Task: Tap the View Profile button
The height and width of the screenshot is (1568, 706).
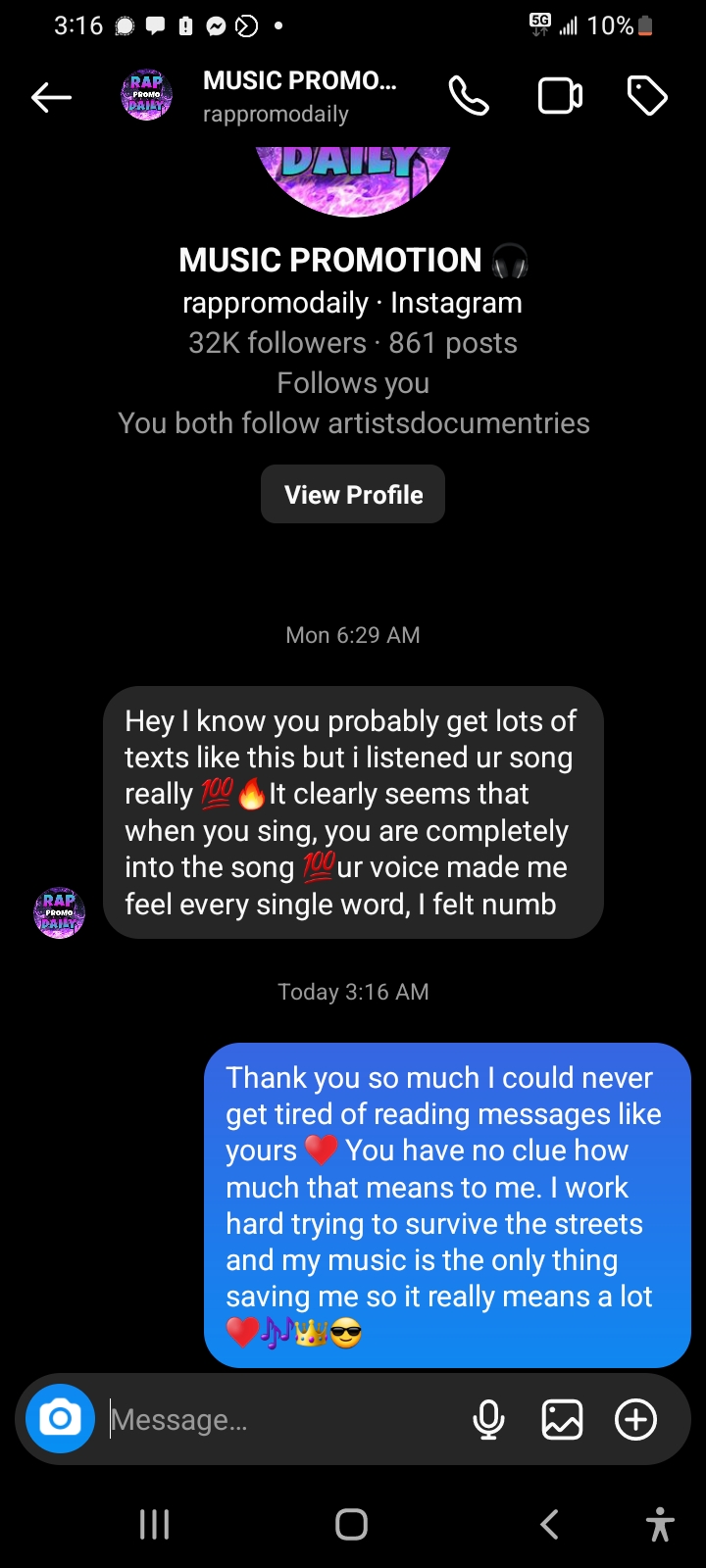Action: pyautogui.click(x=353, y=495)
